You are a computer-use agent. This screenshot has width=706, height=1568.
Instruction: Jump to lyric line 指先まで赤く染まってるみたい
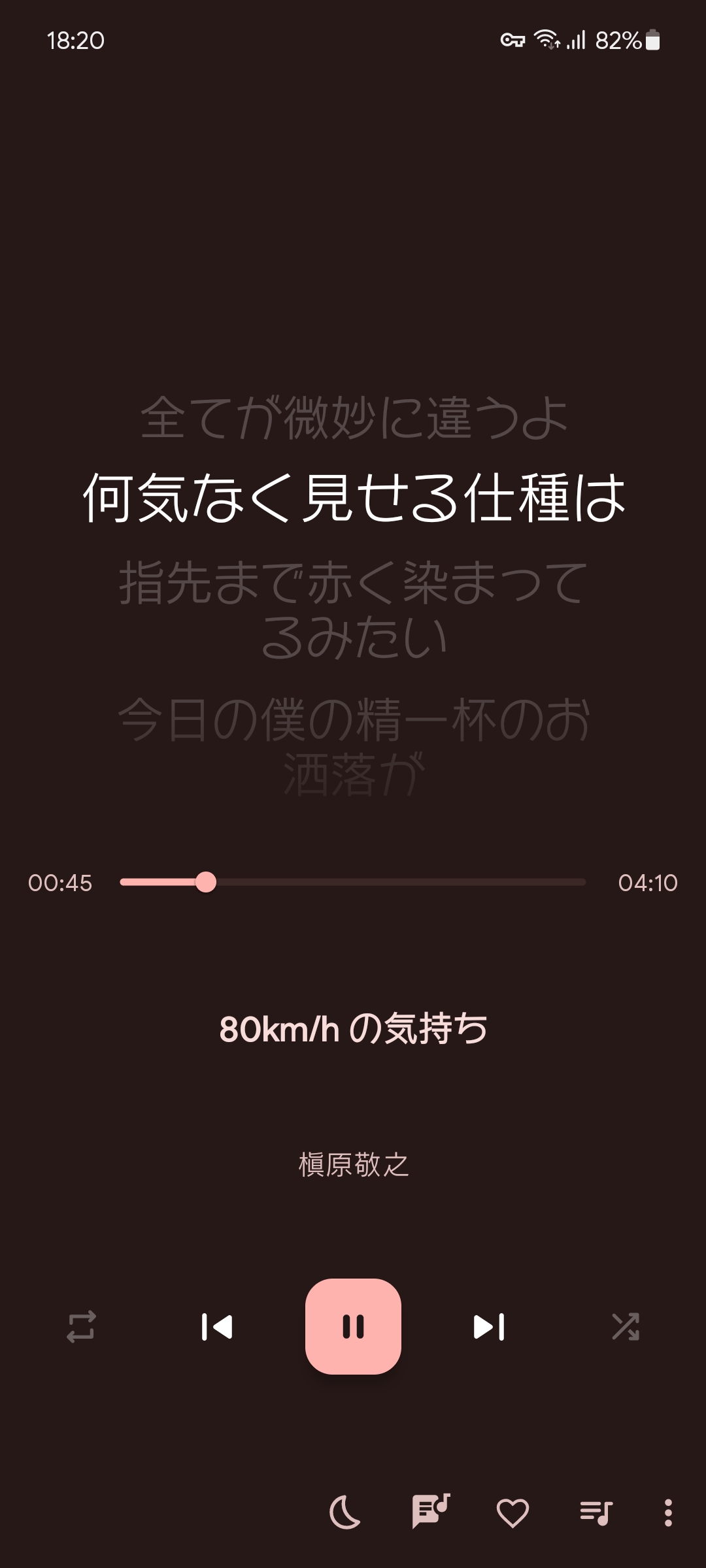(x=353, y=609)
